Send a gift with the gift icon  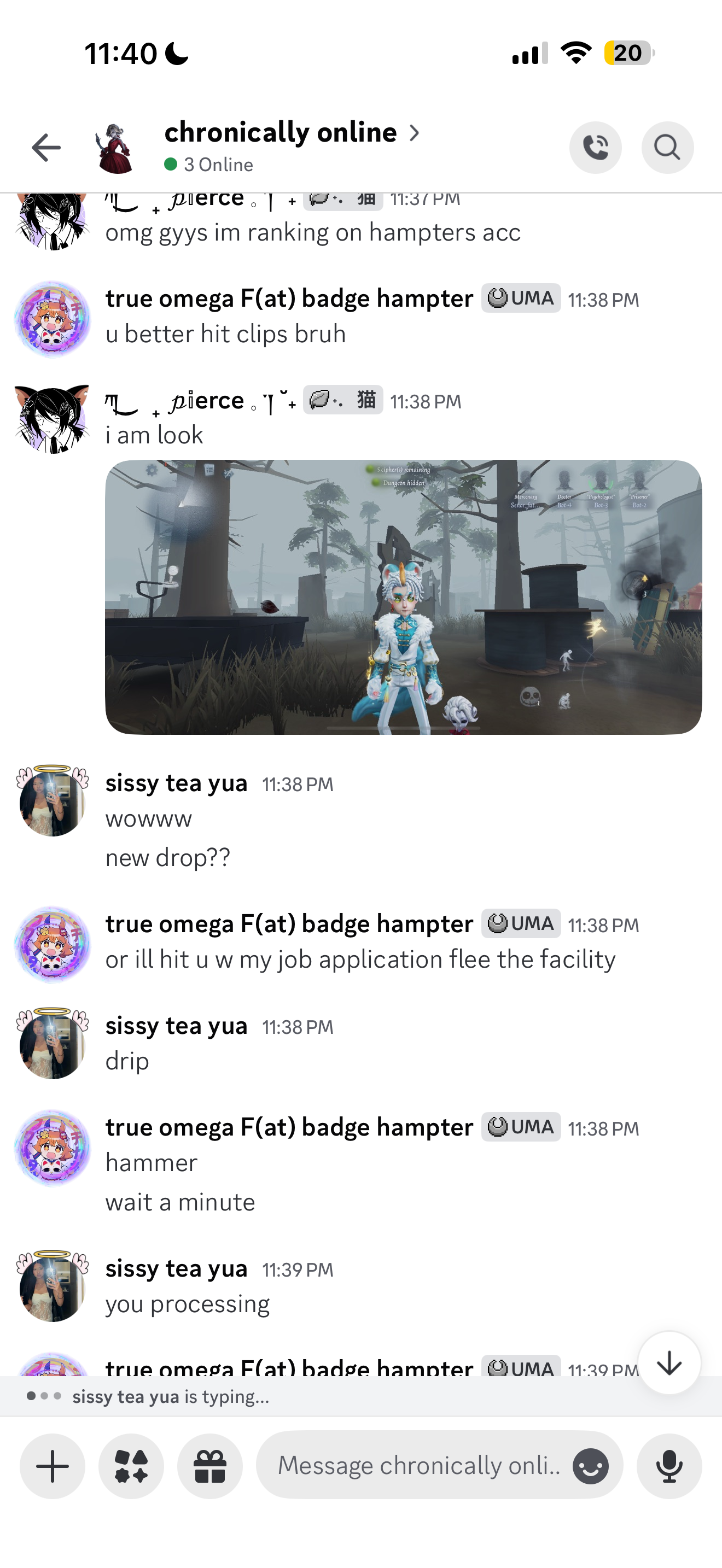210,1466
